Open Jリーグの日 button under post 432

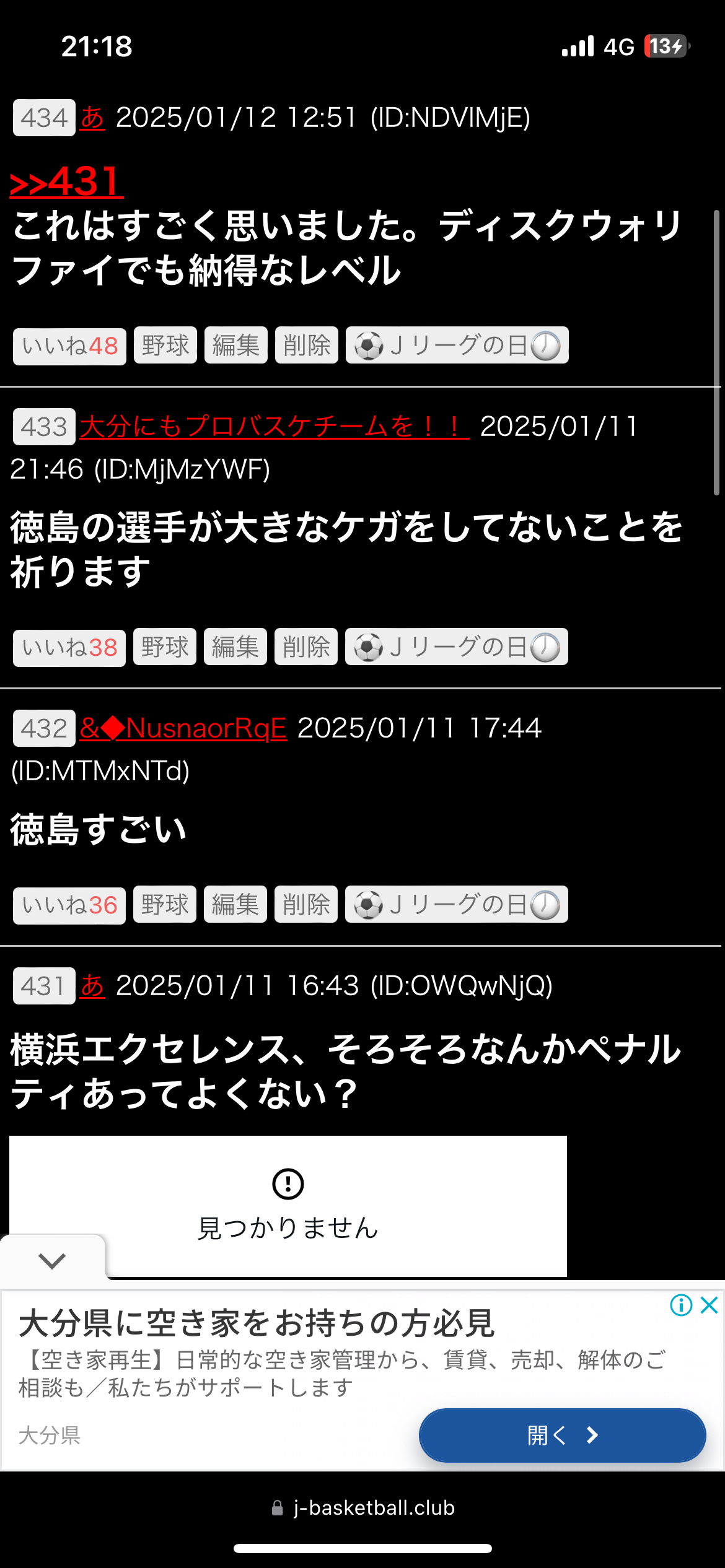(x=456, y=905)
